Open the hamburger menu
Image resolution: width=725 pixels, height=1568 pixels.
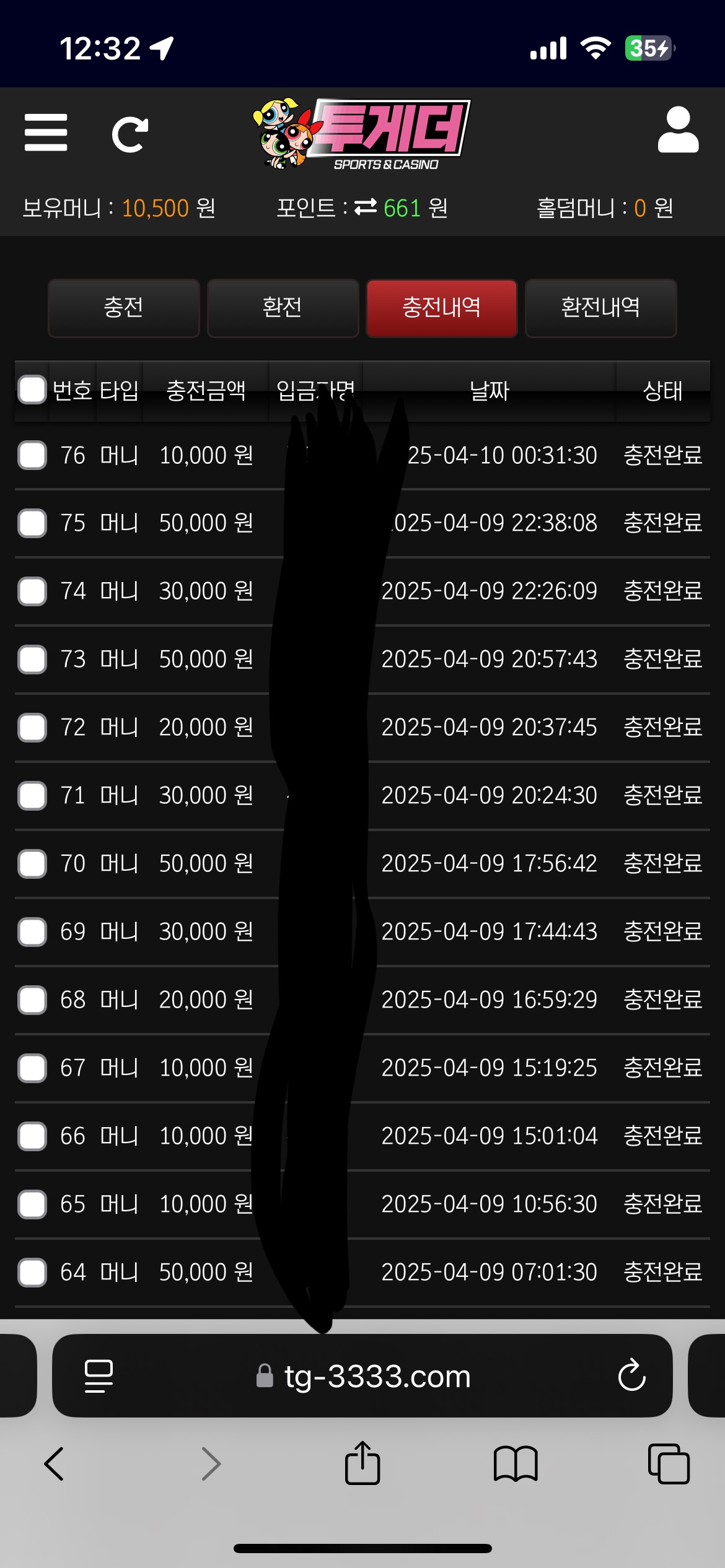[x=46, y=133]
